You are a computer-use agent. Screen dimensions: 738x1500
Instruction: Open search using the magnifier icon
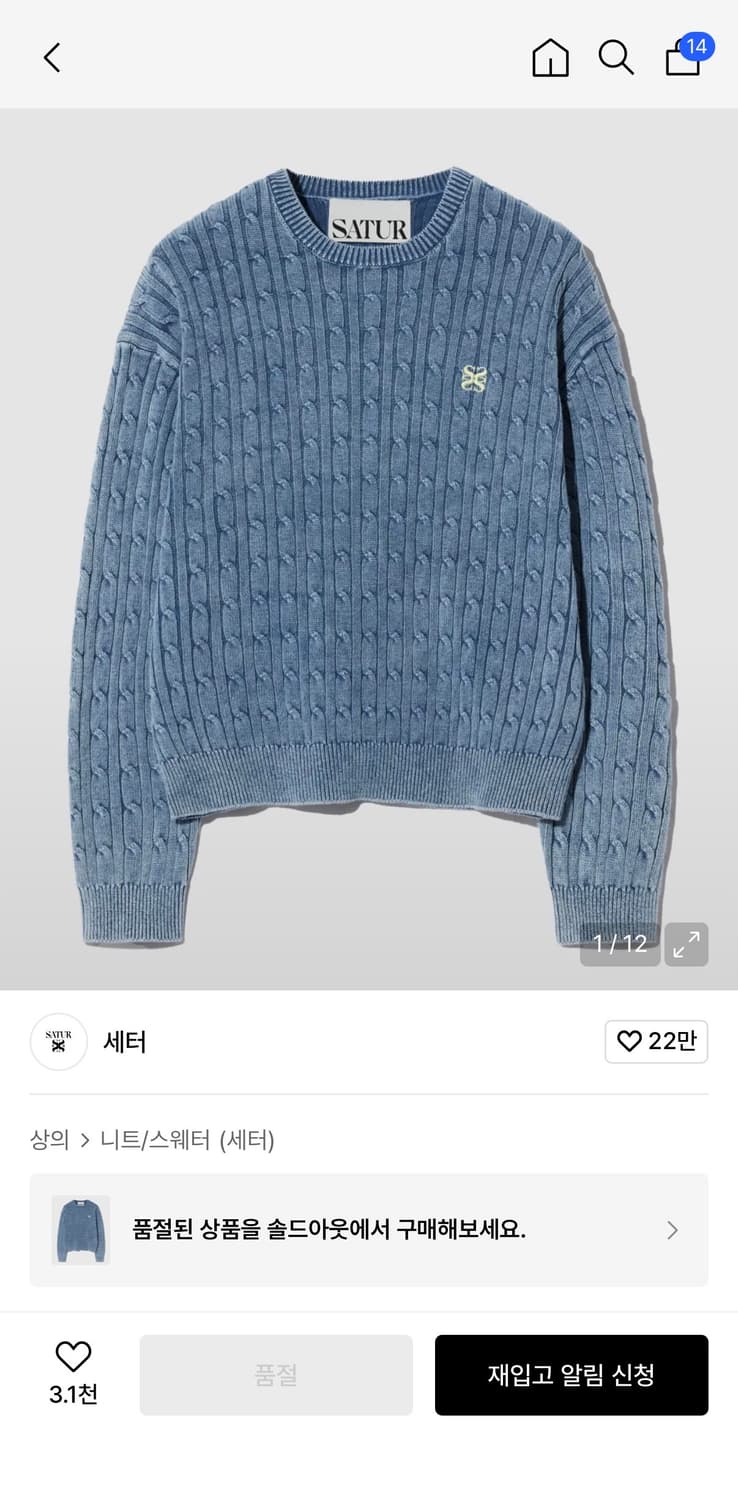[616, 58]
